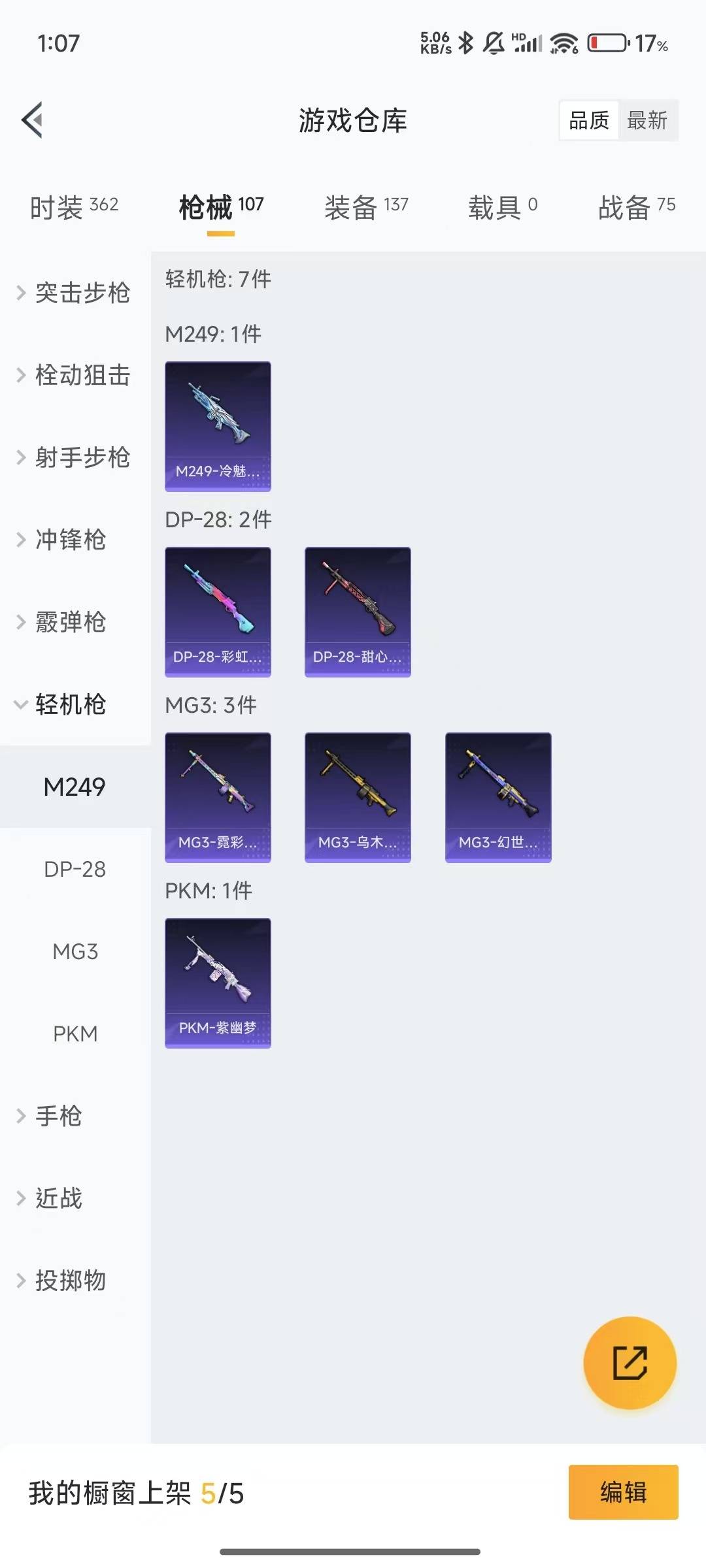Tap the yellow floating share button
706x1568 pixels.
630,1363
